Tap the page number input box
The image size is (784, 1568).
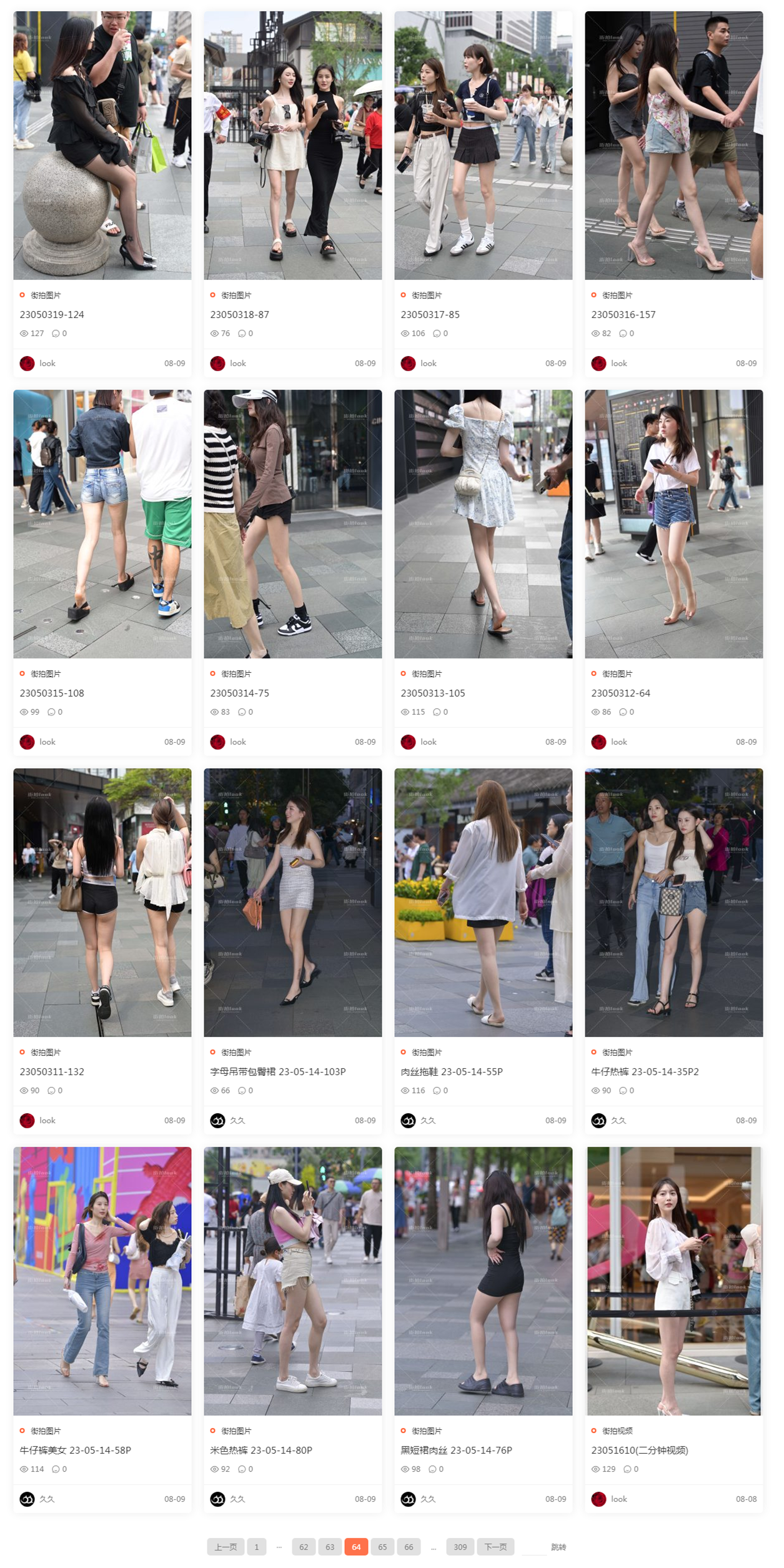click(x=533, y=1547)
